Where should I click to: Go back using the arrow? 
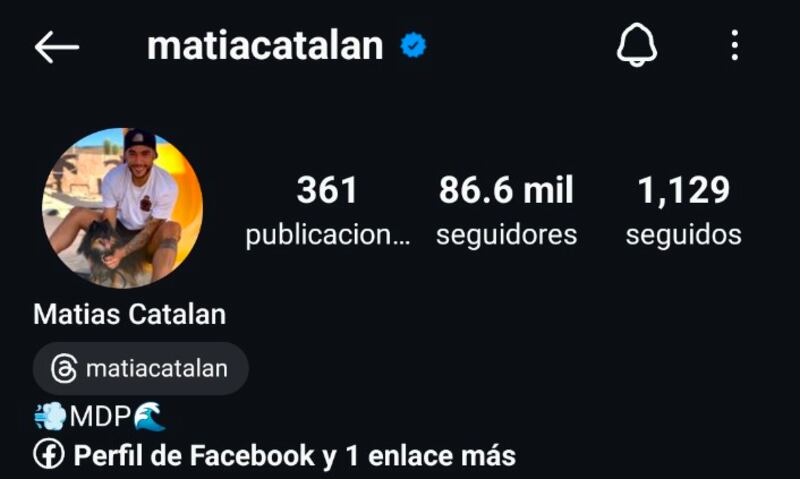[56, 46]
